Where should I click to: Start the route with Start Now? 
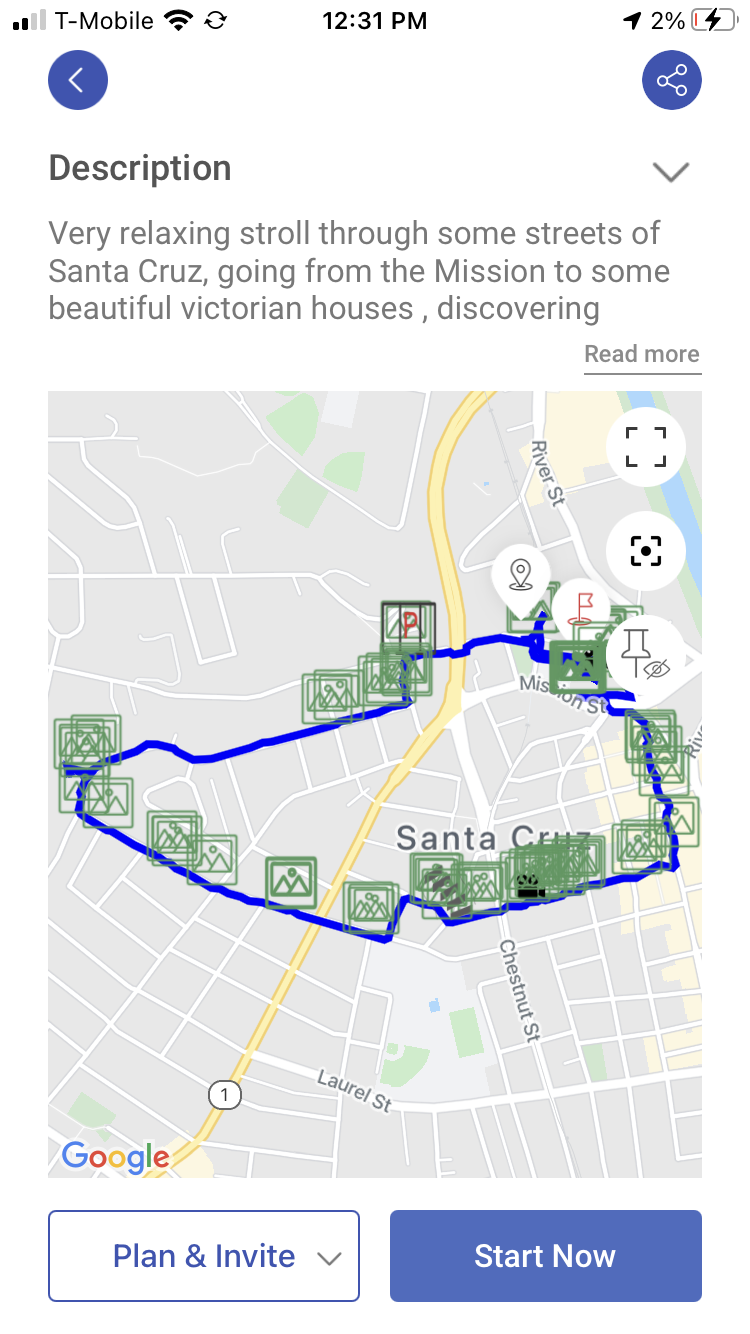tap(546, 1256)
